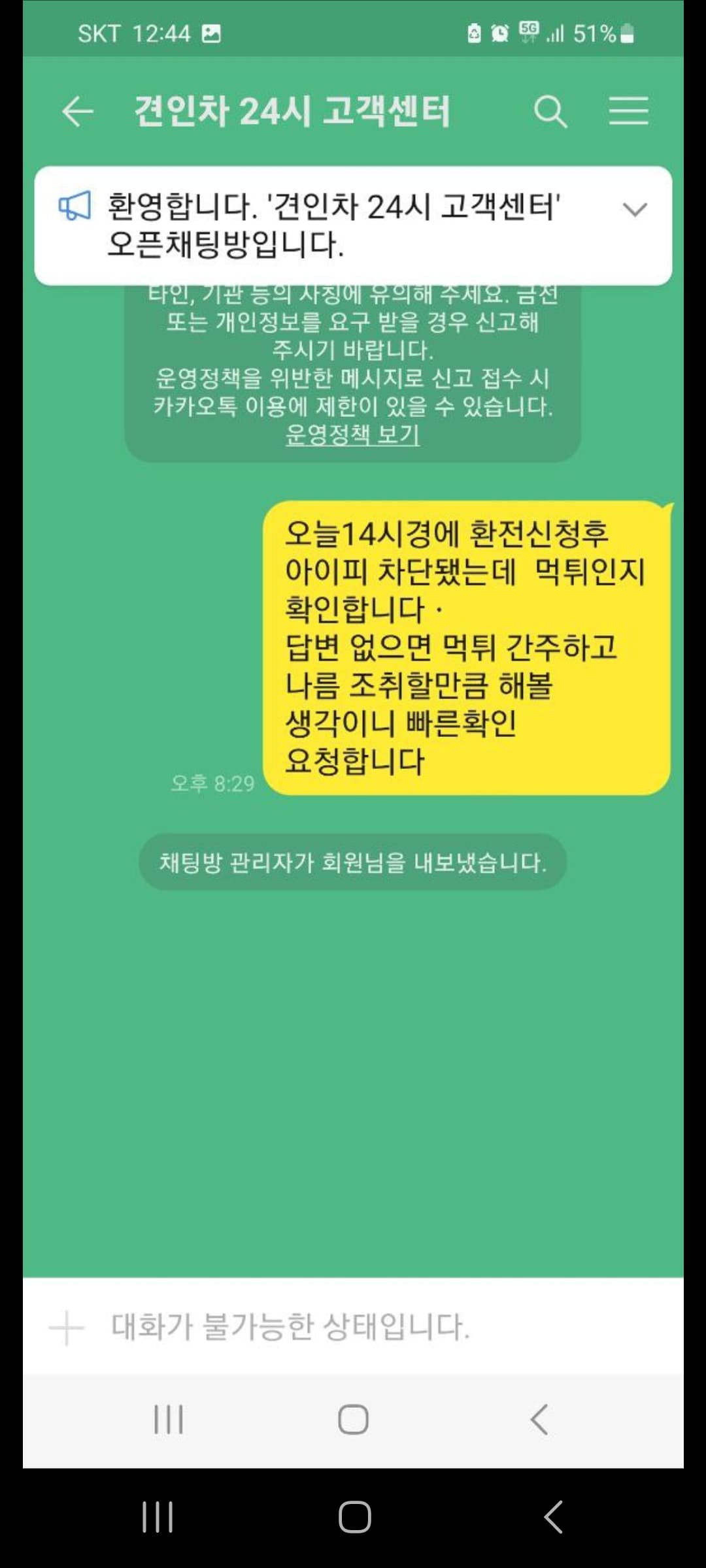Search within this chat room
Image resolution: width=706 pixels, height=1568 pixels.
pos(550,112)
